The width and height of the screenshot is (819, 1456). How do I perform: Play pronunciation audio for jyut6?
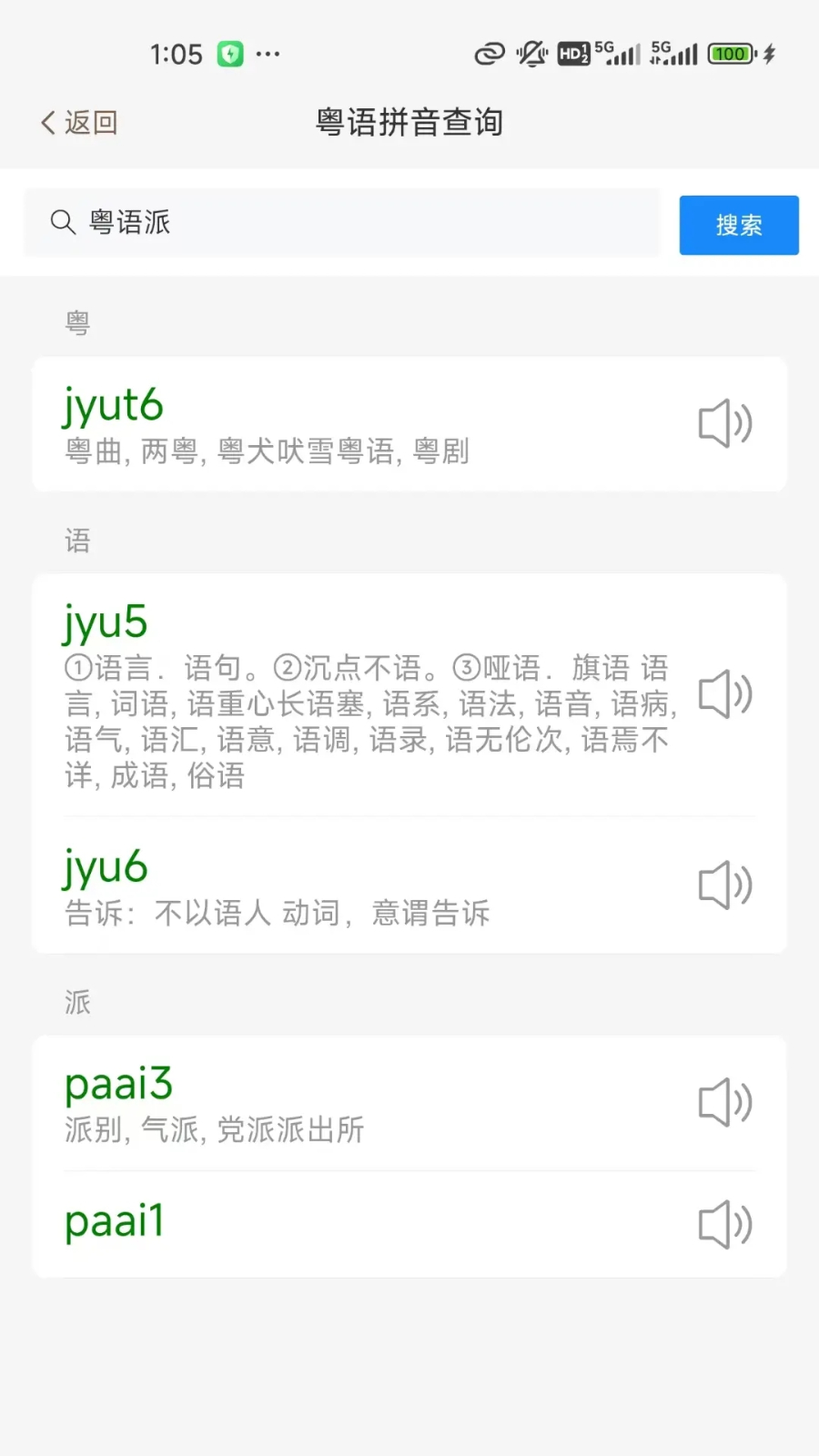point(723,423)
